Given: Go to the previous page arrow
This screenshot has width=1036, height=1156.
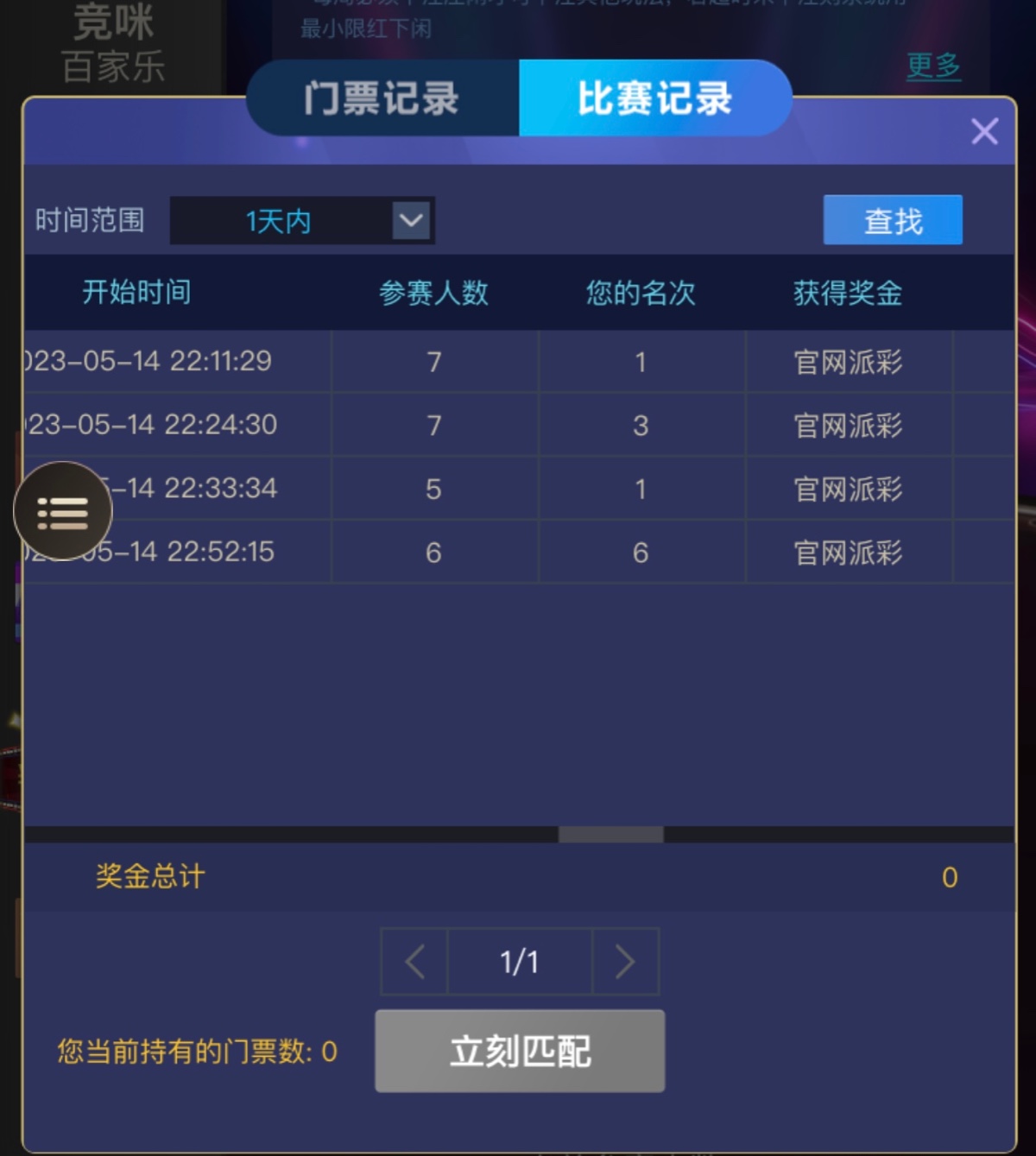Looking at the screenshot, I should tap(414, 962).
